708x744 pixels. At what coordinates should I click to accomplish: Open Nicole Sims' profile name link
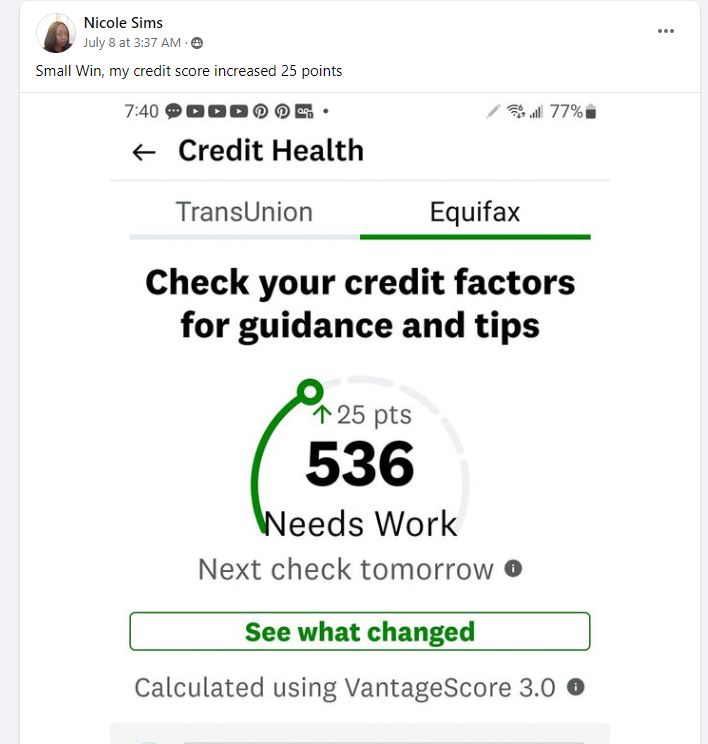pos(123,23)
